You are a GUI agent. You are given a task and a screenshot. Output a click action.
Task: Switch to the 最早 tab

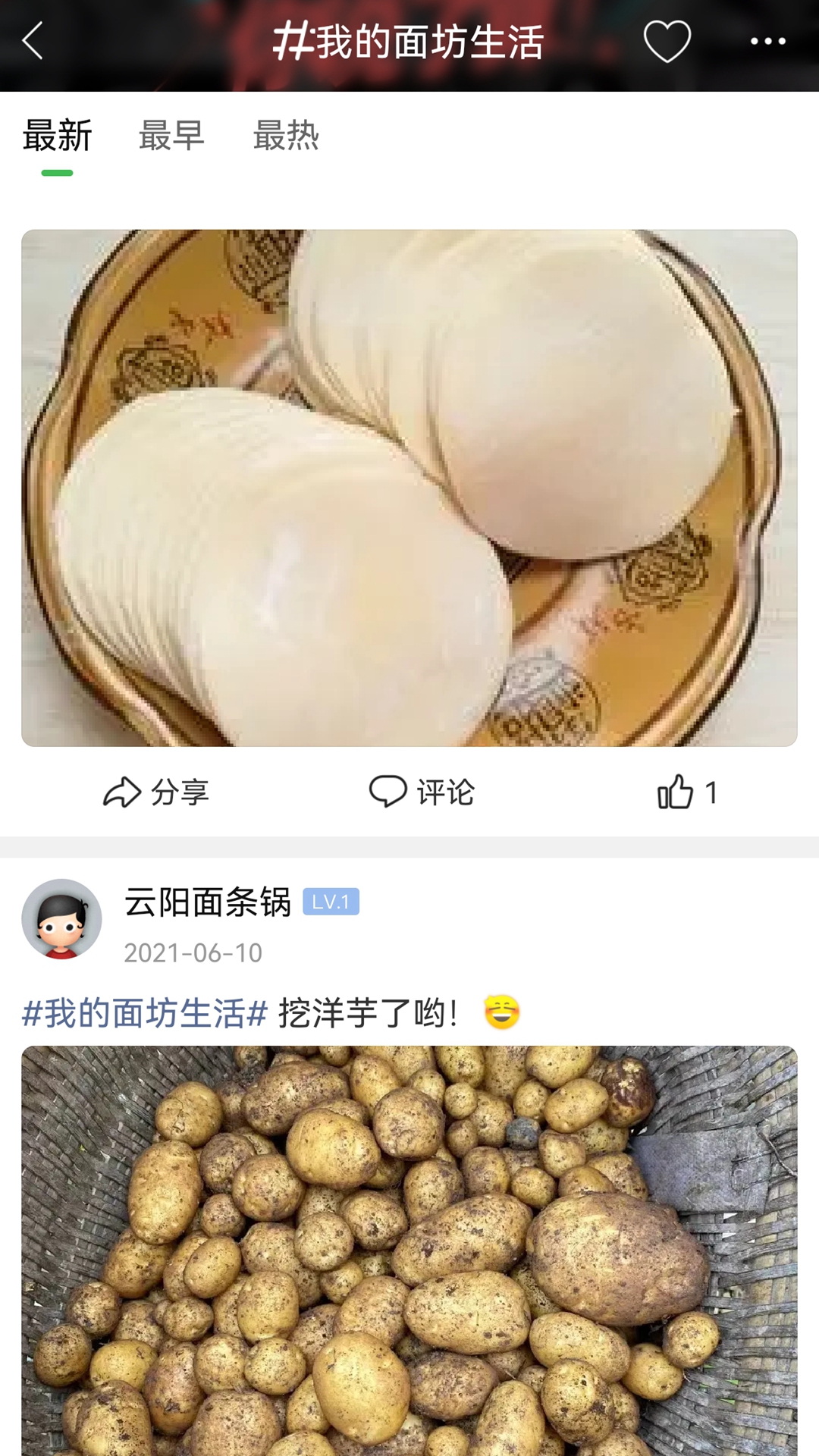(171, 136)
